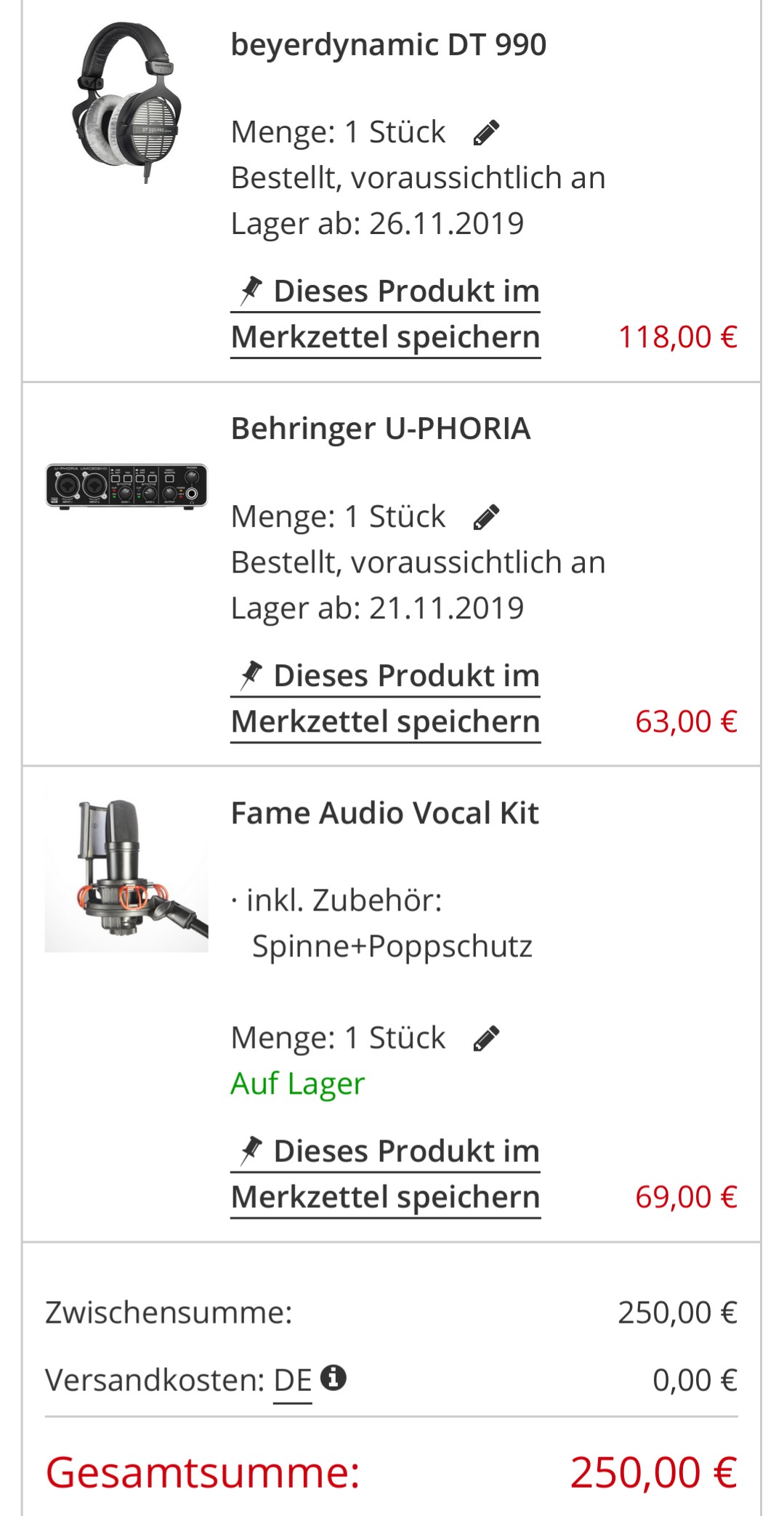Open the Behringer U-PHORIA product image
The image size is (784, 1516).
coord(126,485)
